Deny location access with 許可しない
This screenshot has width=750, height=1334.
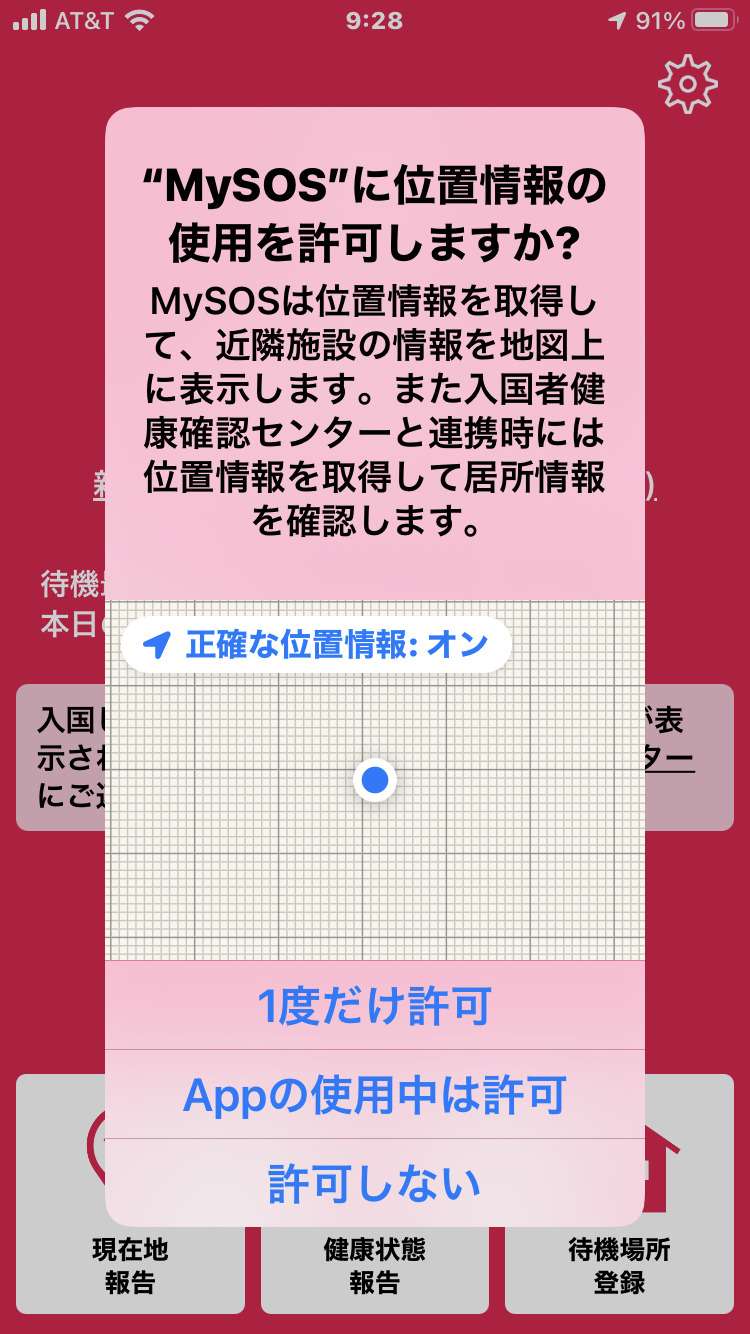374,1183
